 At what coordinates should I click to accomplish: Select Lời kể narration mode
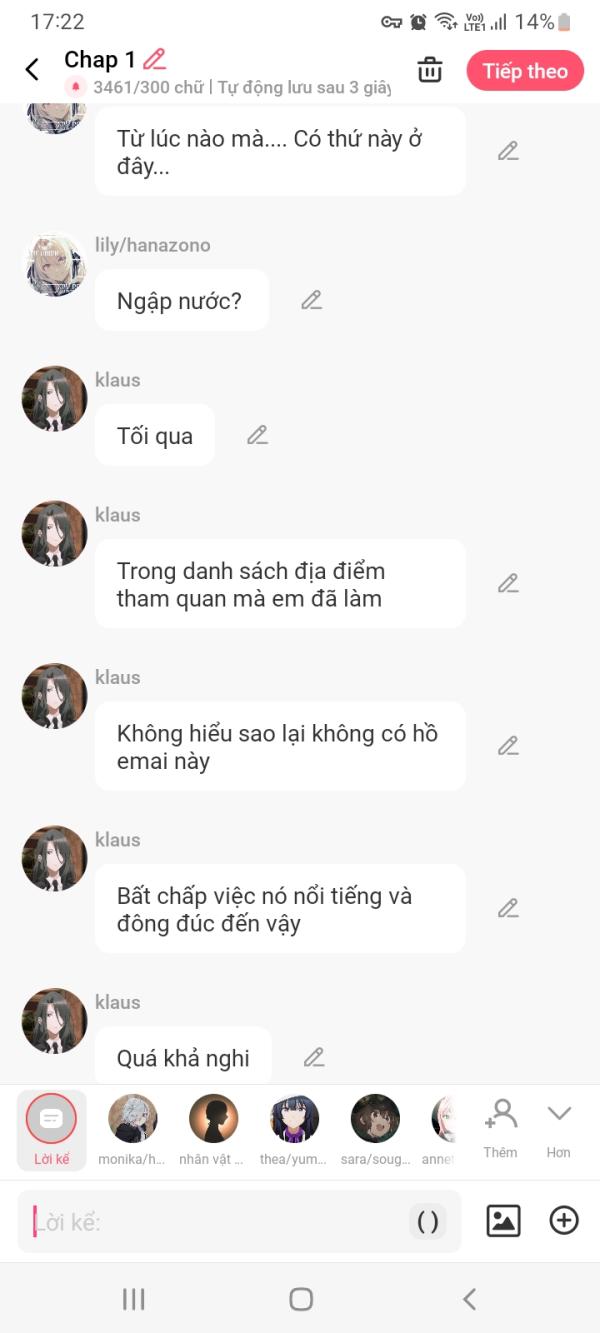tap(51, 1129)
